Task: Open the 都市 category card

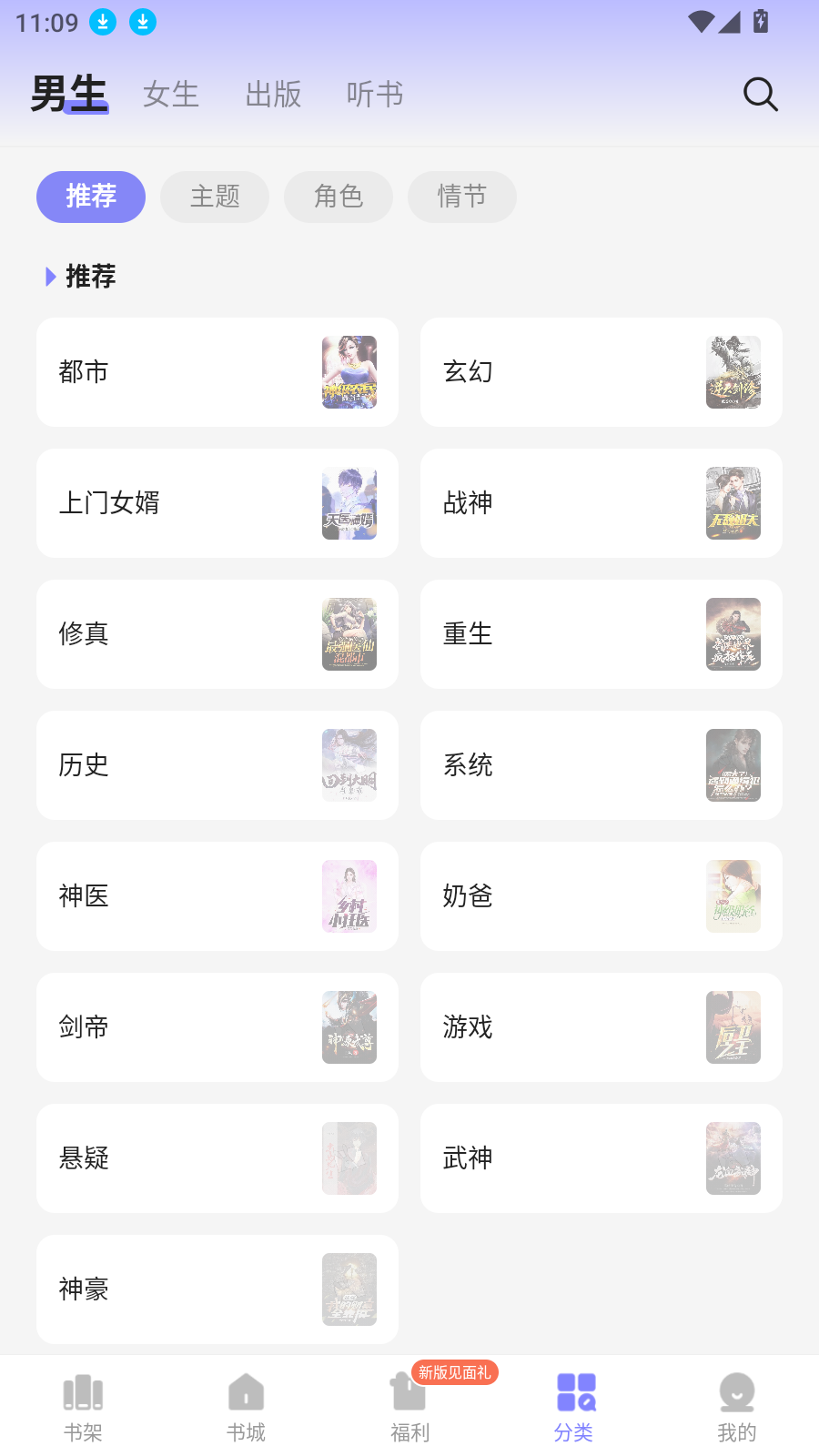Action: coord(217,372)
